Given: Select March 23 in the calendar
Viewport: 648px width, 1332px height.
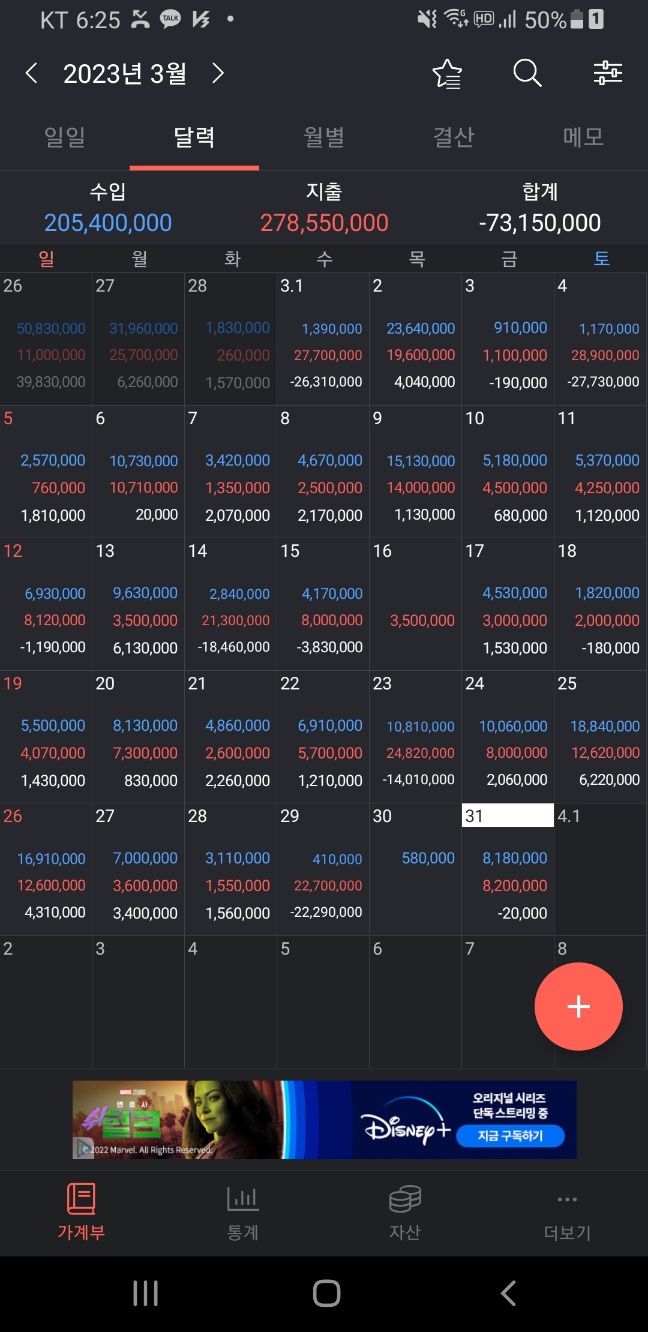Looking at the screenshot, I should (415, 737).
